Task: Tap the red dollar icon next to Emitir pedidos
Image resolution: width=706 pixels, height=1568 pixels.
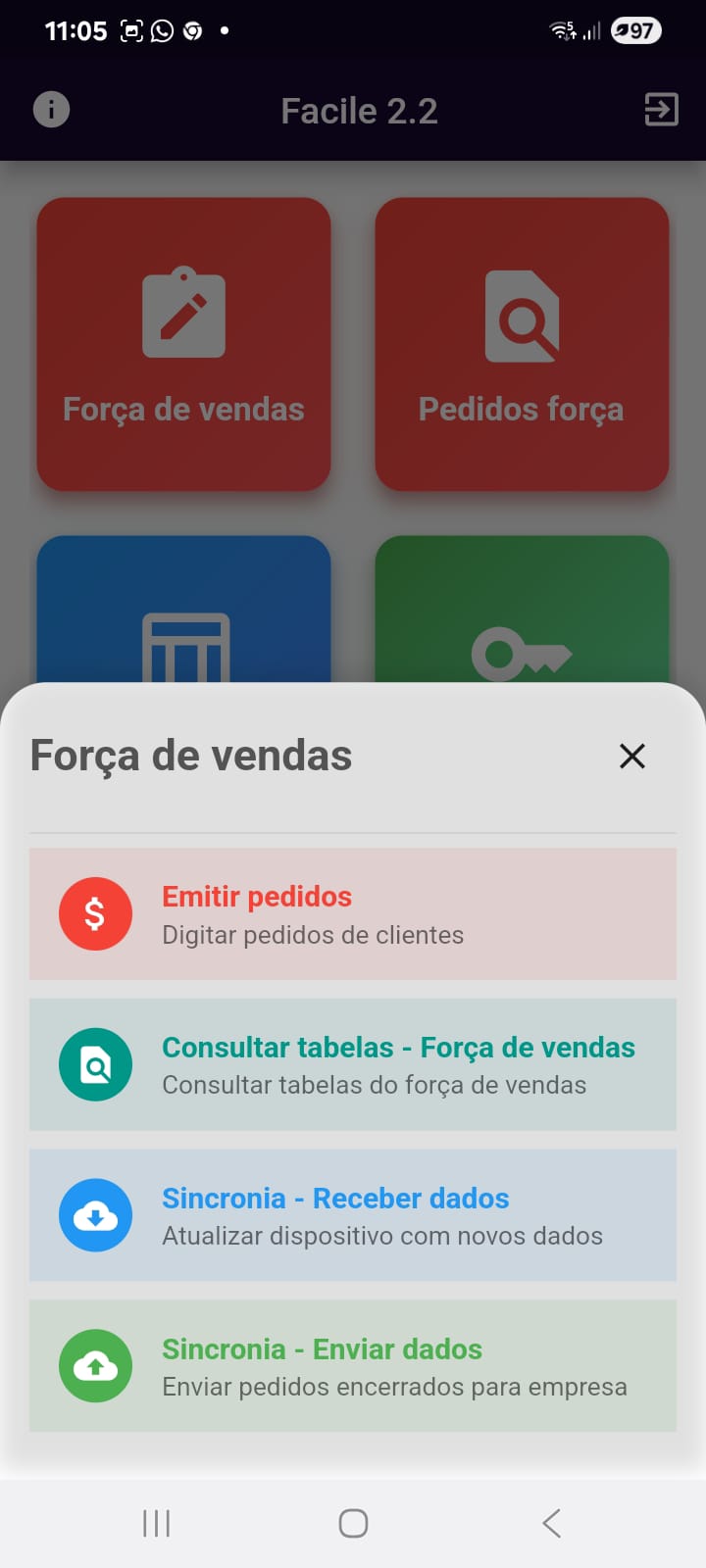Action: (95, 913)
